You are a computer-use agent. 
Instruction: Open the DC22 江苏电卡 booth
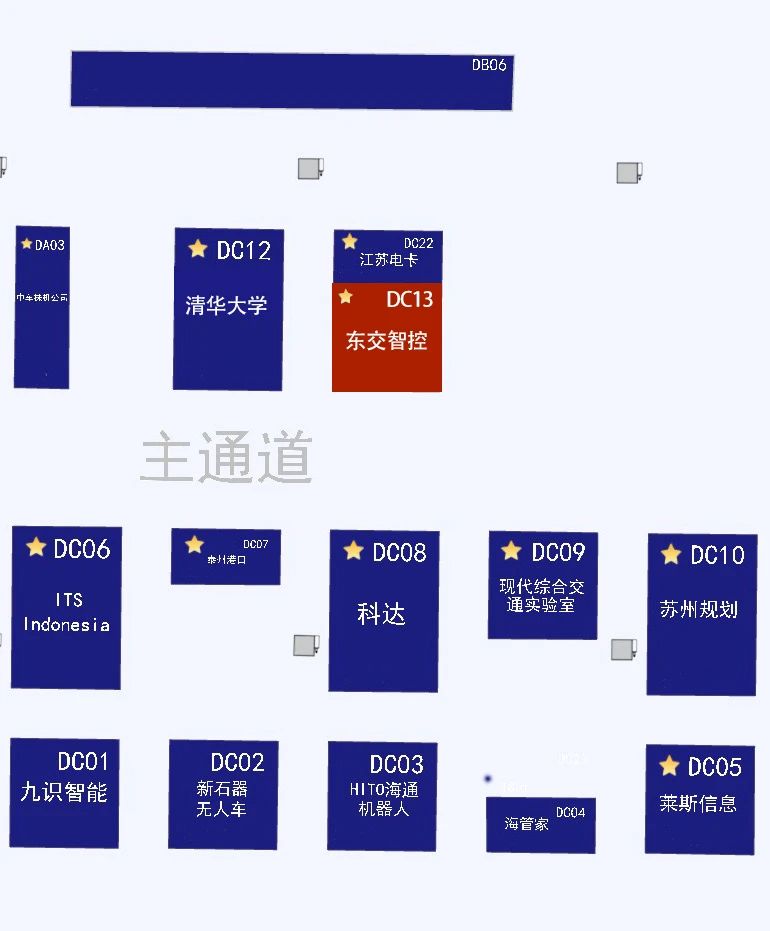click(x=388, y=256)
